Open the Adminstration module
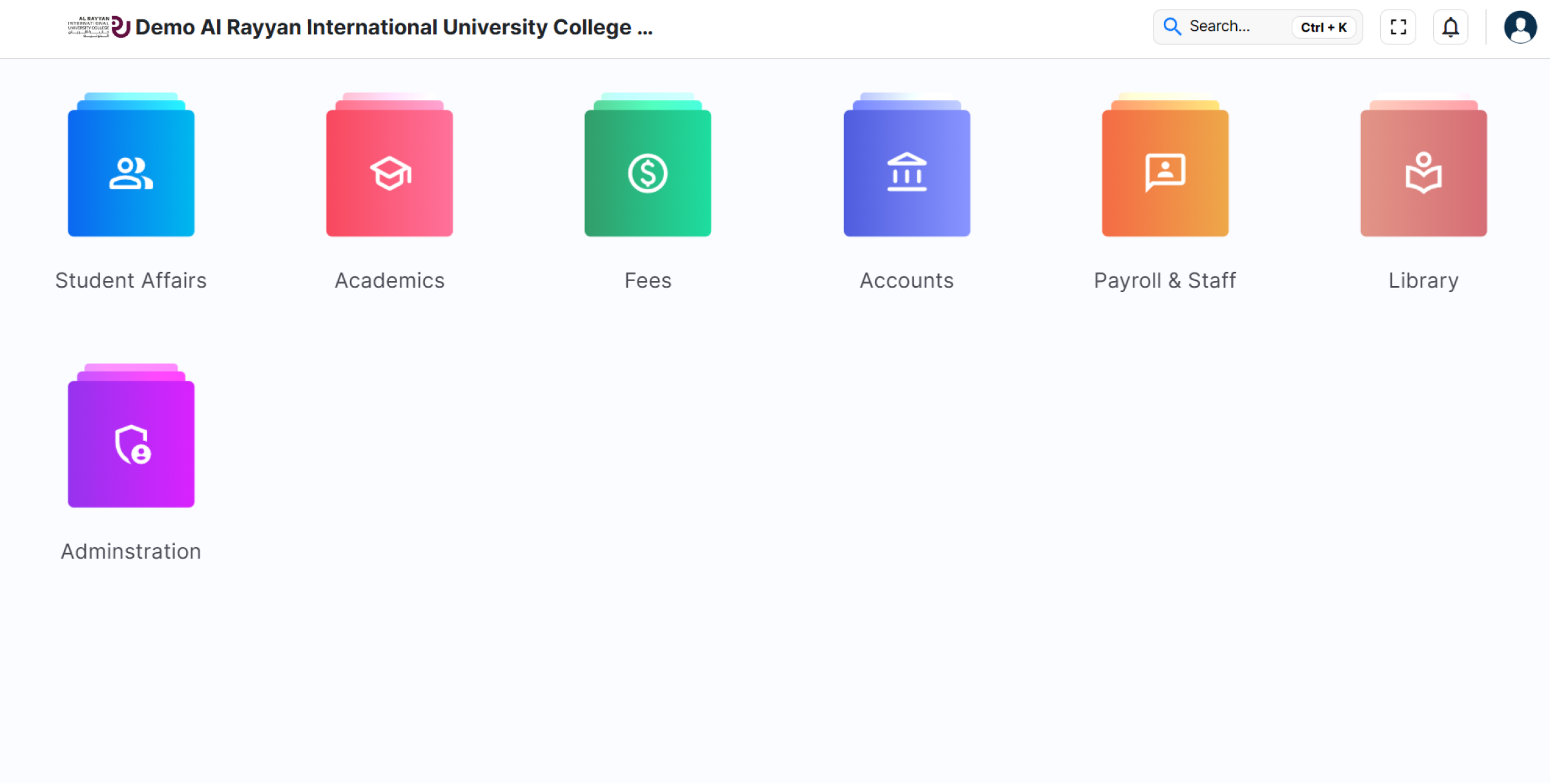Screen dimensions: 1550x784 [x=131, y=444]
